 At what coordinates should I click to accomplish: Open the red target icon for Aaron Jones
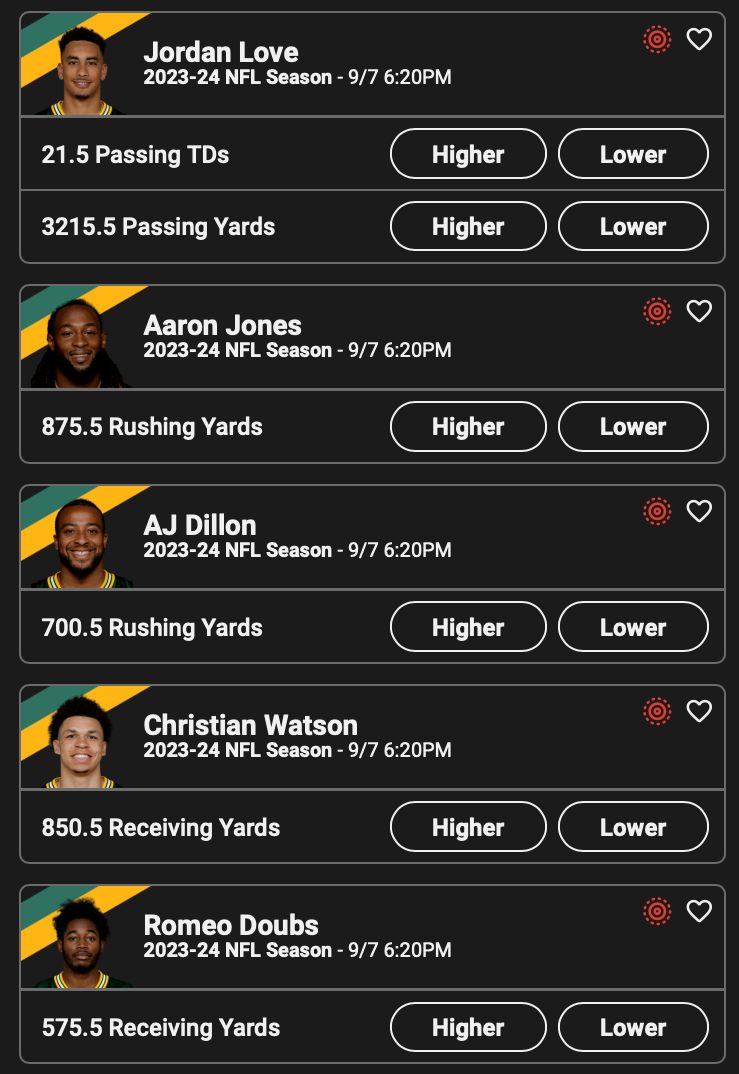click(x=657, y=311)
